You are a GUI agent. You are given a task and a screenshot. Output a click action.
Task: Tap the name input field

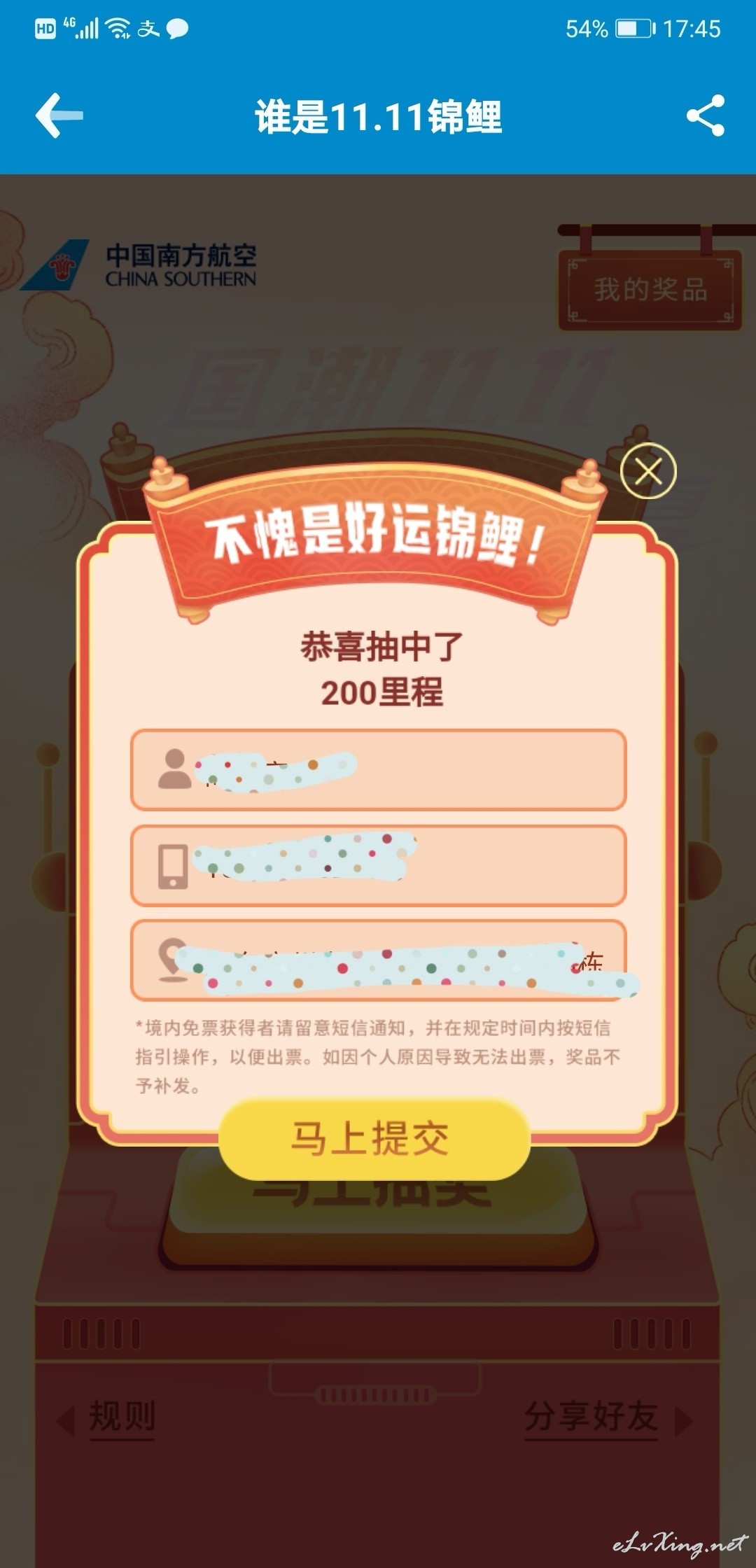378,770
